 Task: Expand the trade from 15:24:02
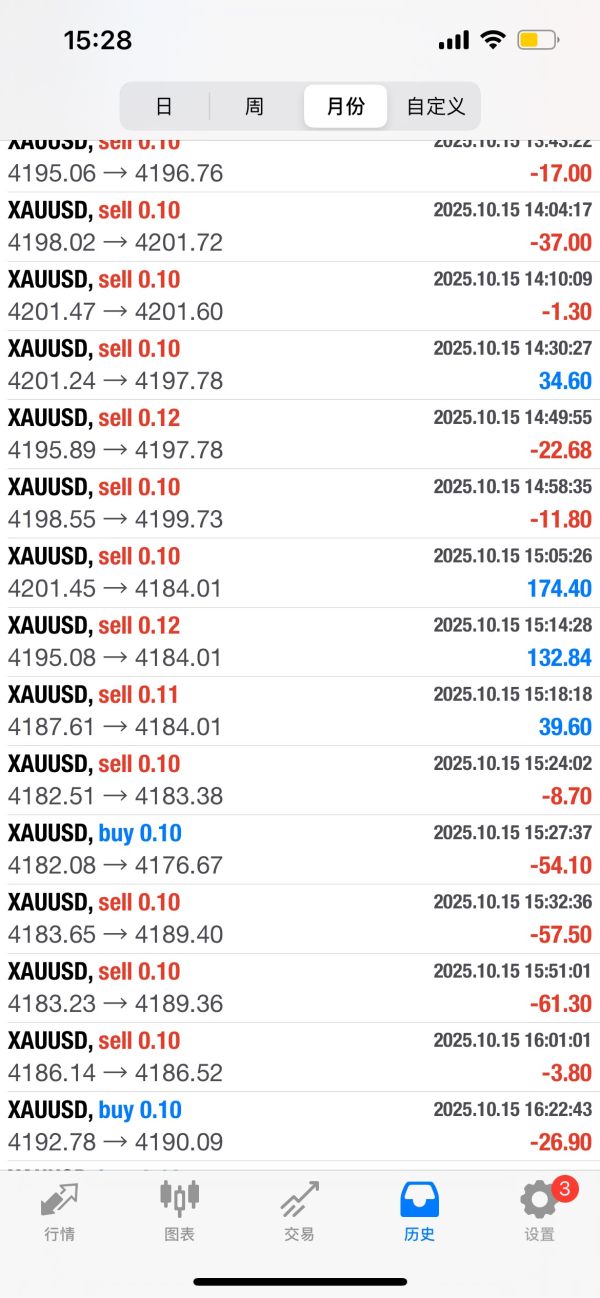click(300, 780)
